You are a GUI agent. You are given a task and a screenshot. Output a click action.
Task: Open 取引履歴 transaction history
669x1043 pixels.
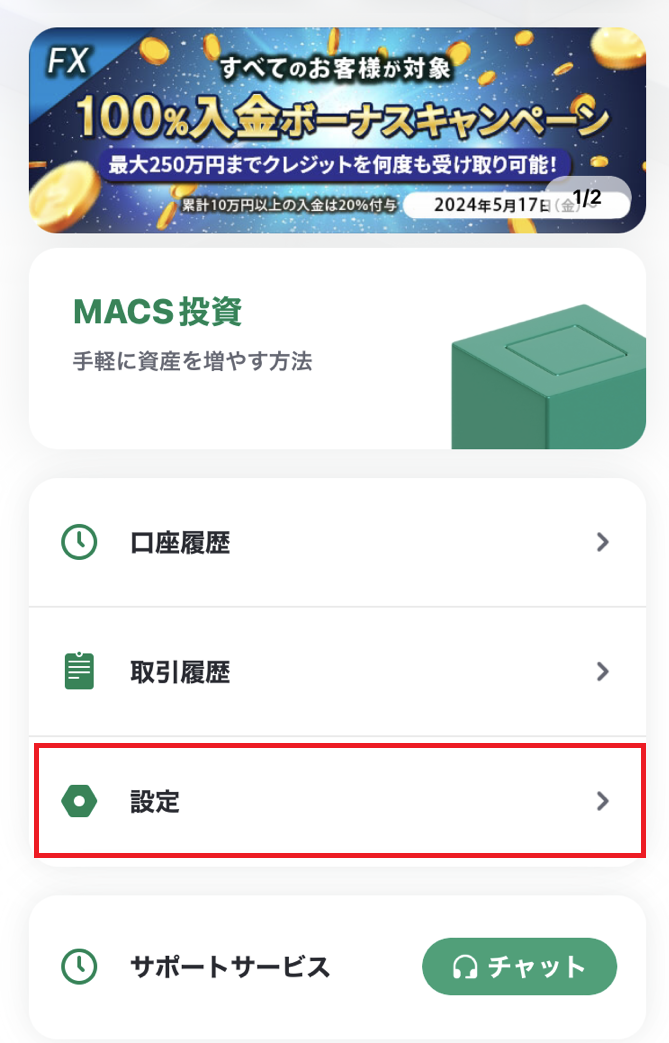click(x=336, y=672)
